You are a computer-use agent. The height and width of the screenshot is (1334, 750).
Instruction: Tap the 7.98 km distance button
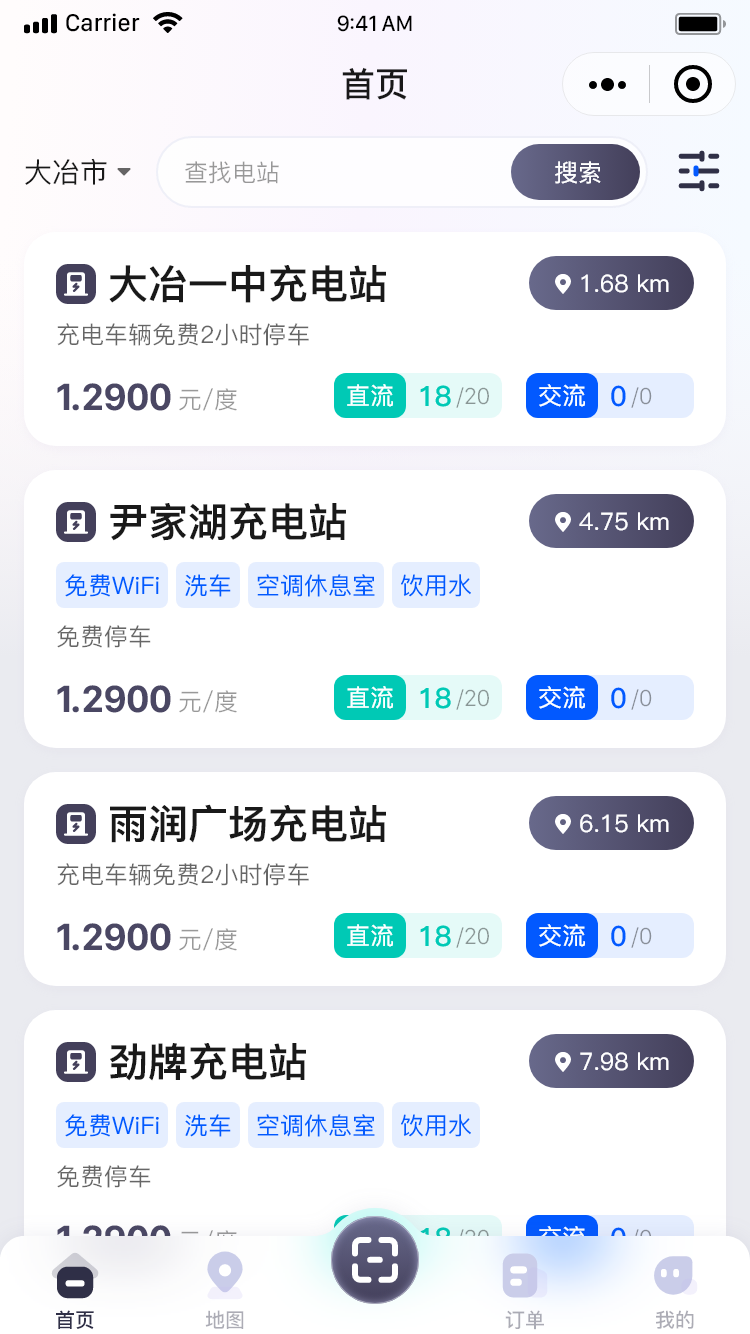611,1062
